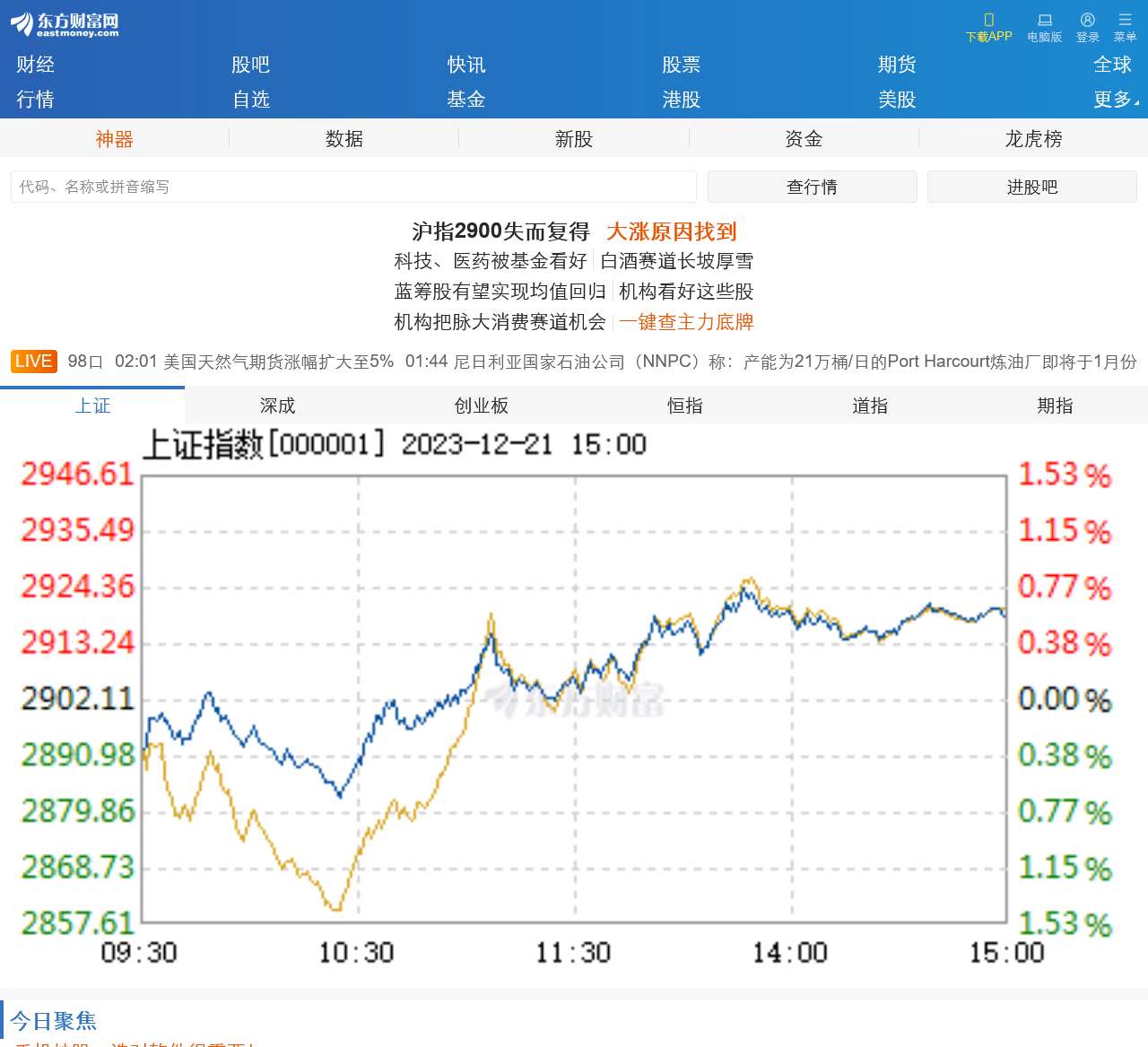Tap the stock code search field
The height and width of the screenshot is (1047, 1148).
point(353,187)
